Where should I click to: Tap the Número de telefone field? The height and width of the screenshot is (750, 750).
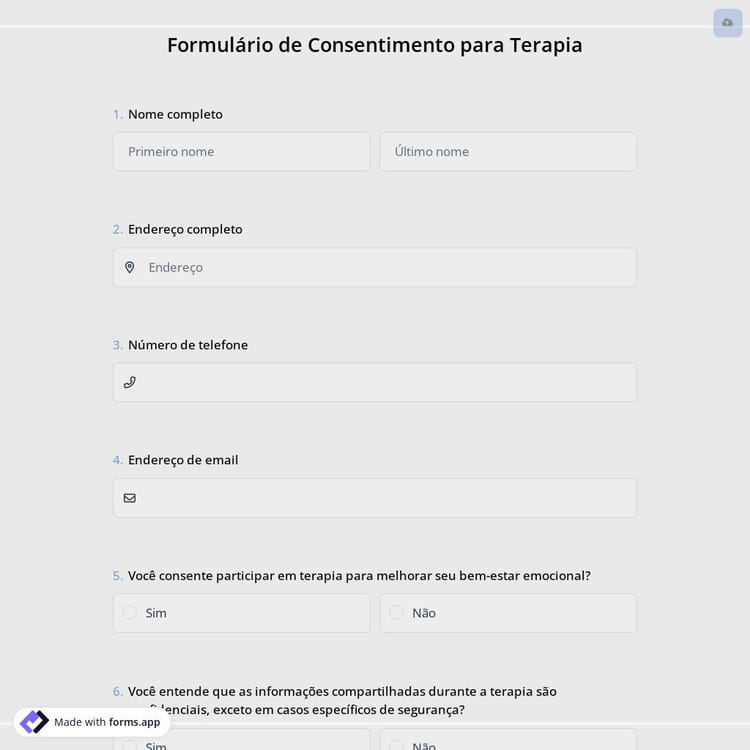[x=374, y=383]
